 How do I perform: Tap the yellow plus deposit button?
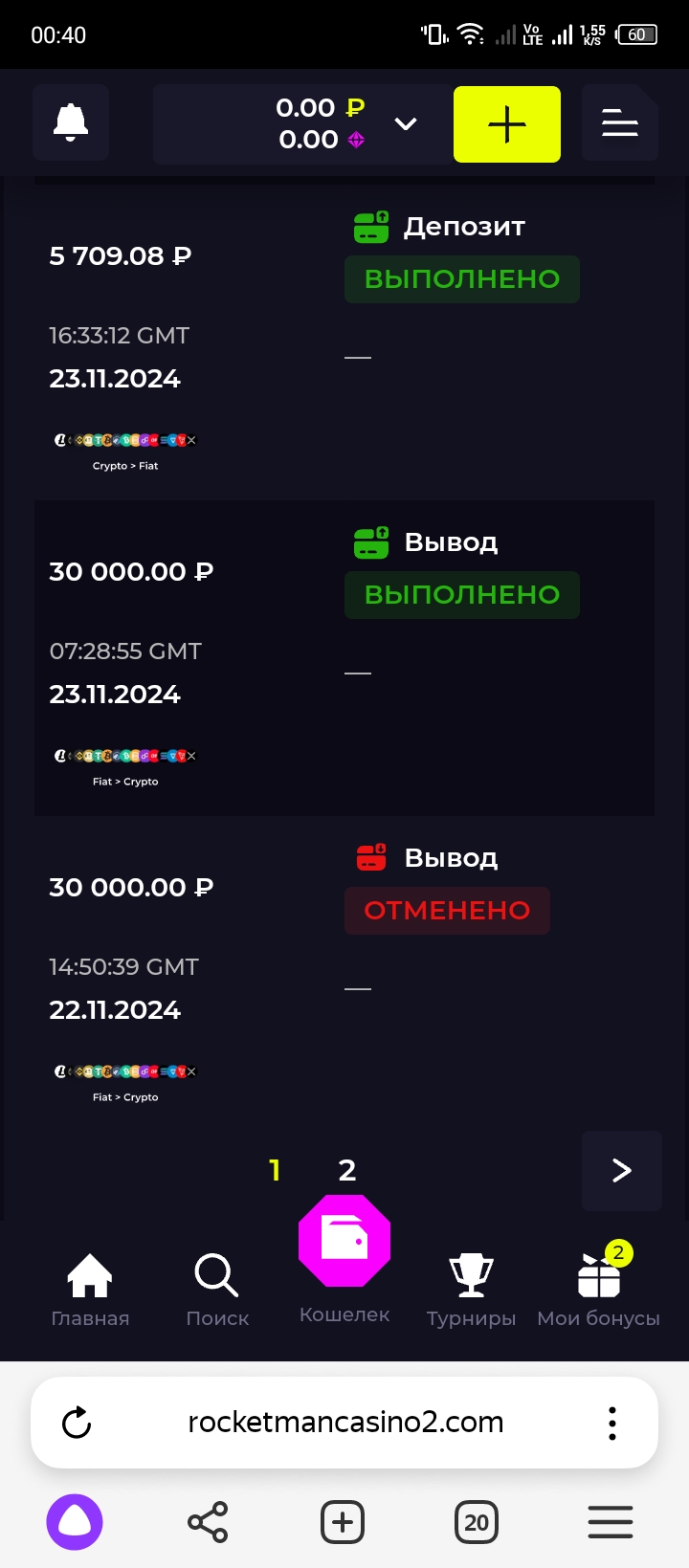point(506,124)
